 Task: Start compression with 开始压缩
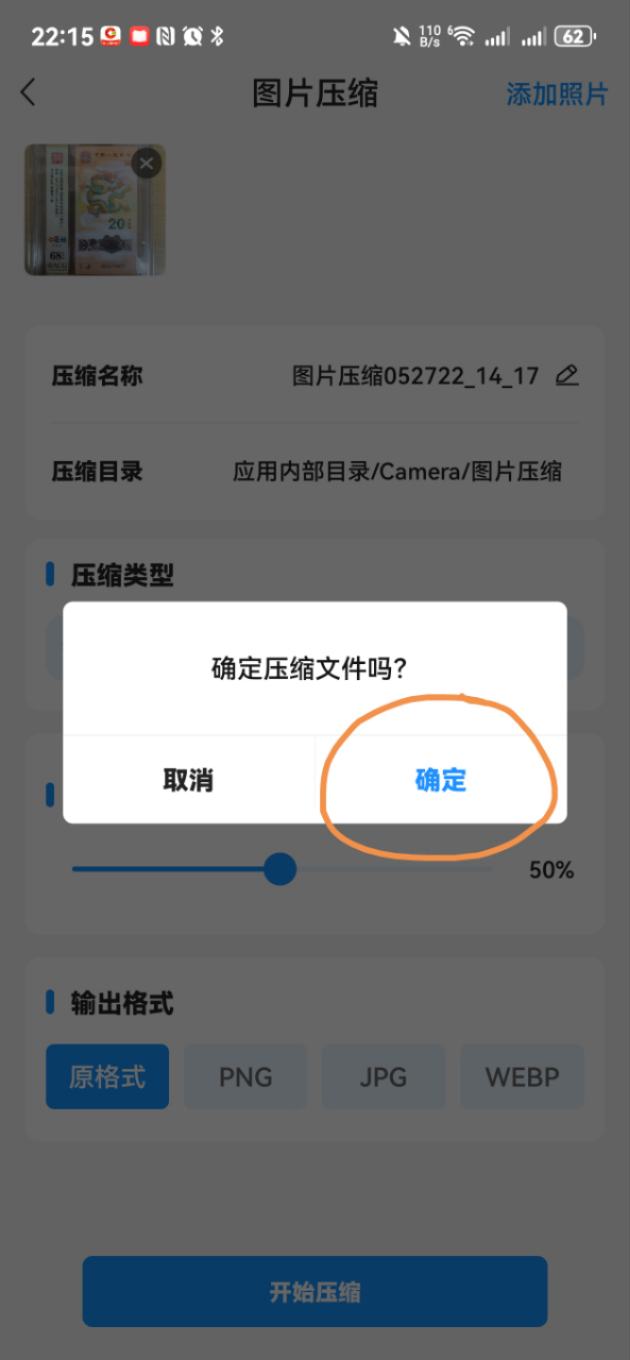pyautogui.click(x=314, y=1291)
